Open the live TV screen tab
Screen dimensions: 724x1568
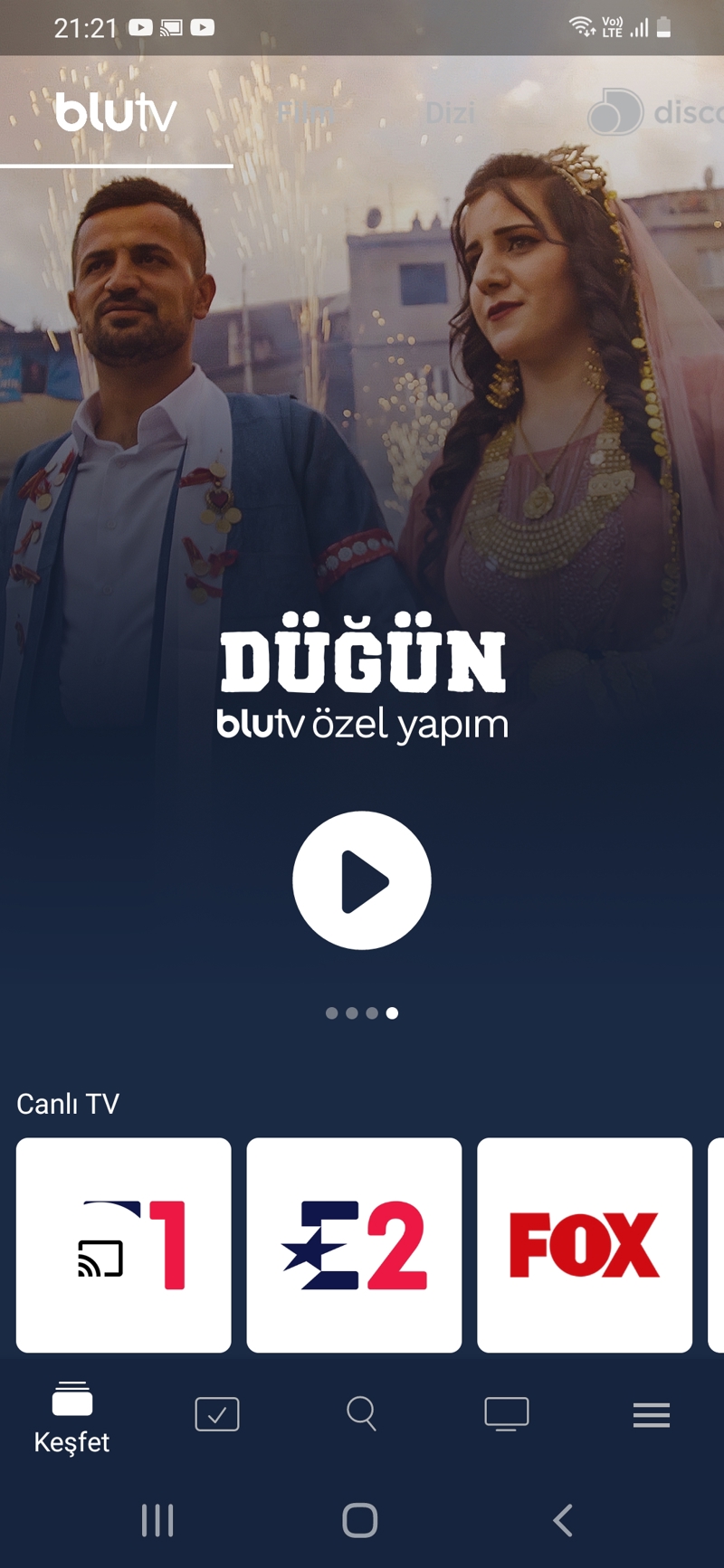[507, 1413]
